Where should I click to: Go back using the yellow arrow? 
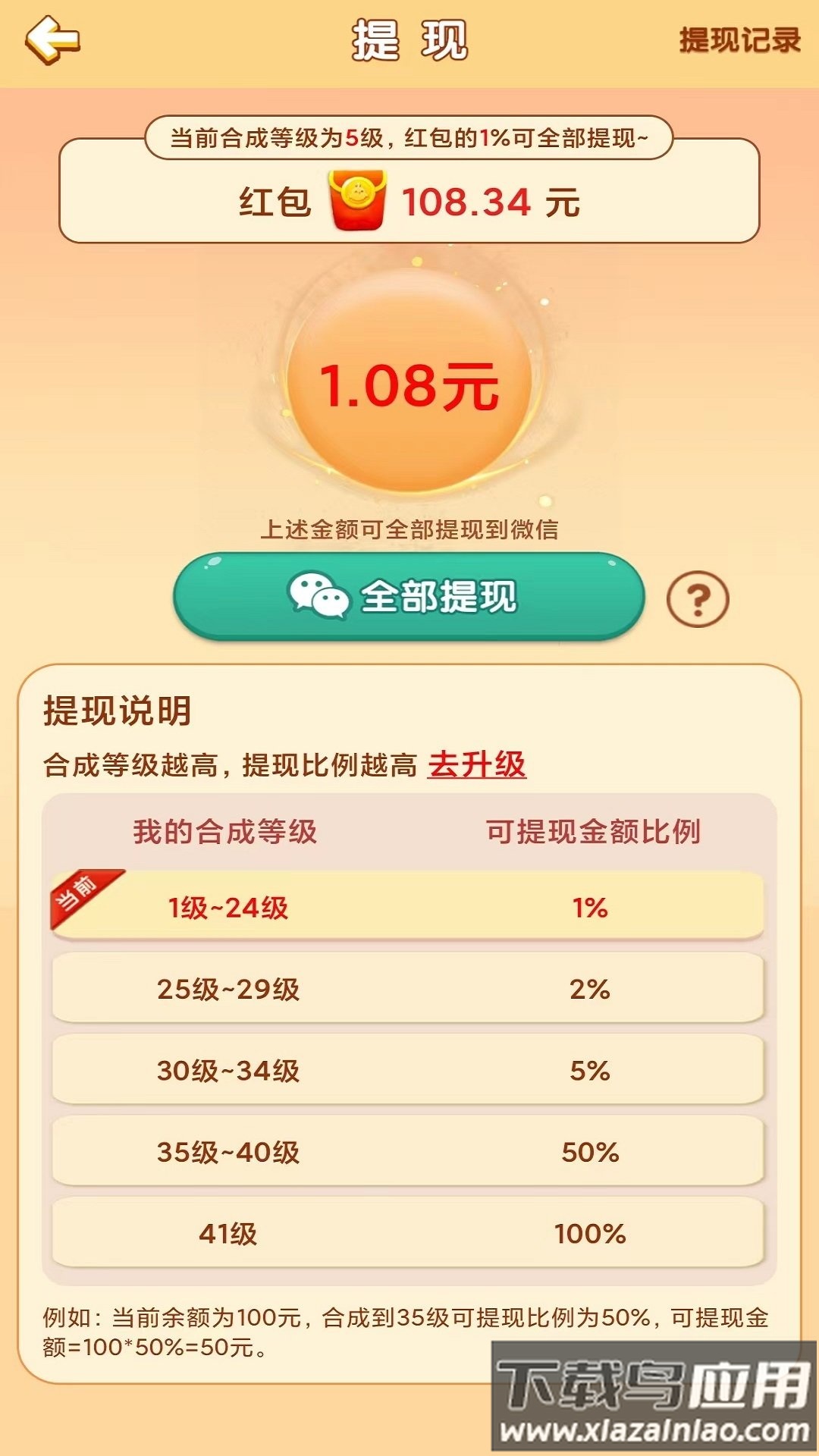click(52, 39)
